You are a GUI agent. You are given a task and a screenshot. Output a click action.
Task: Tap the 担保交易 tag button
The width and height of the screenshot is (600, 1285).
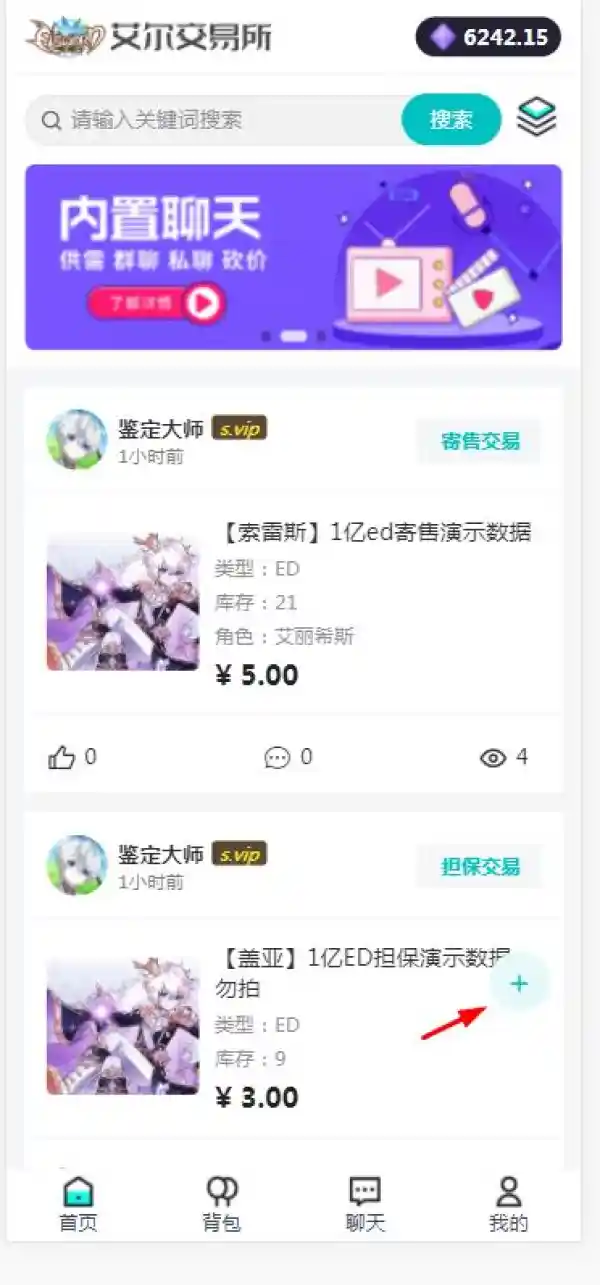(x=480, y=867)
